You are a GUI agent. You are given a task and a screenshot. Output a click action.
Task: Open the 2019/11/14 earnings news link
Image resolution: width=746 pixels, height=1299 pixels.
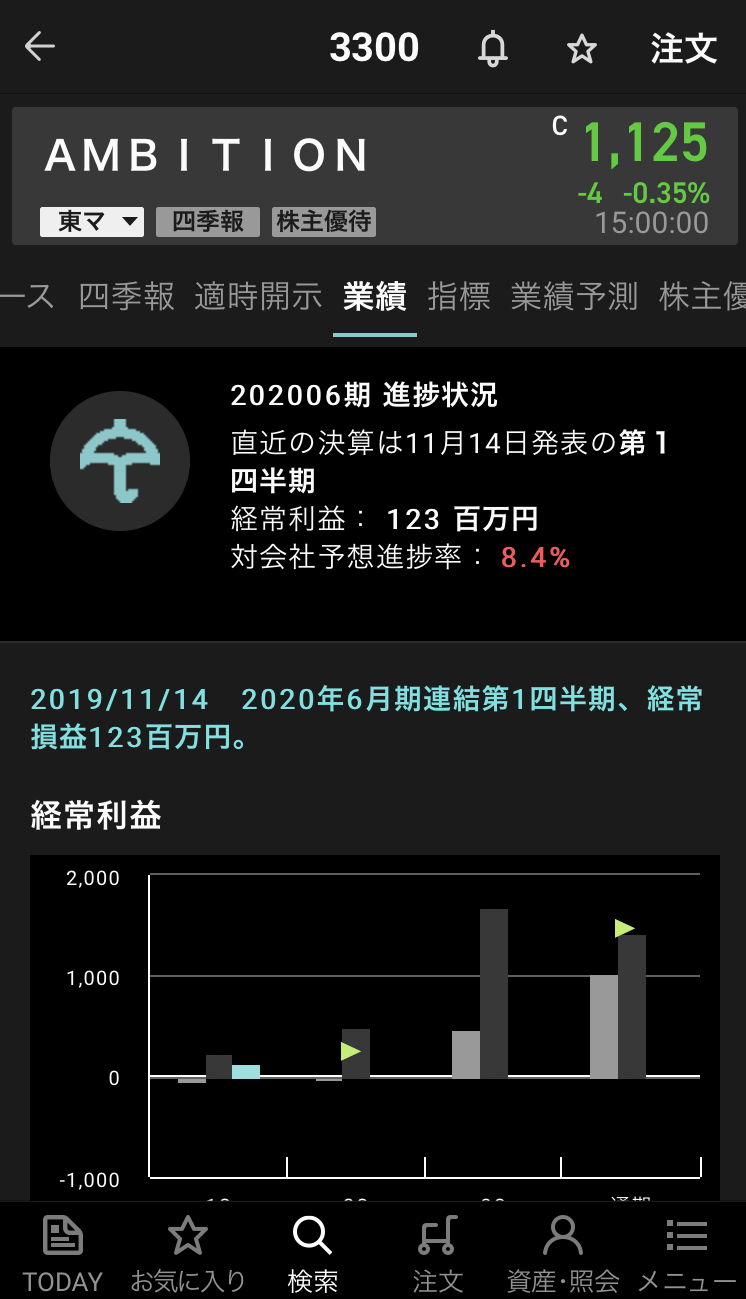(x=366, y=718)
